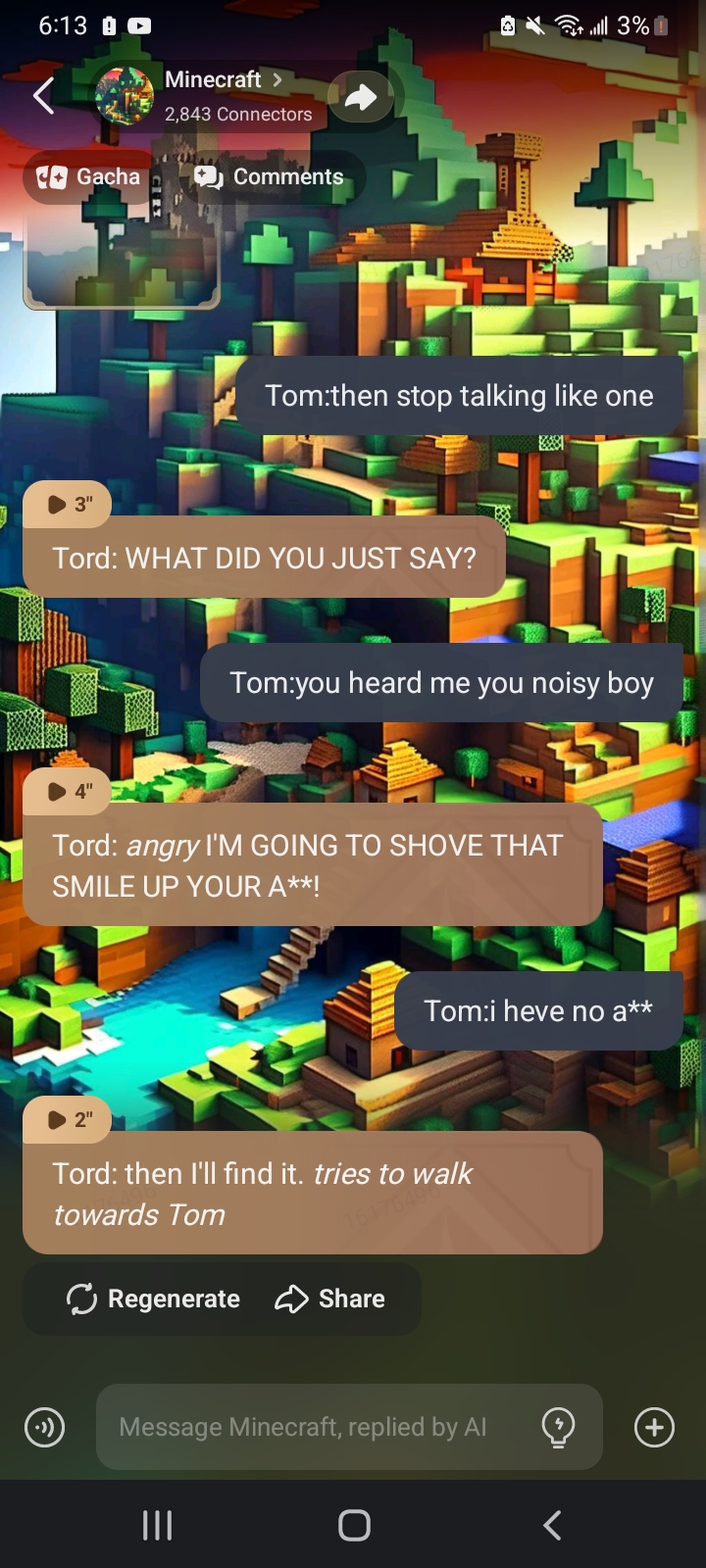Focus the 'Message Minecraft' text field
Viewport: 706px width, 1568px height.
pyautogui.click(x=314, y=1427)
